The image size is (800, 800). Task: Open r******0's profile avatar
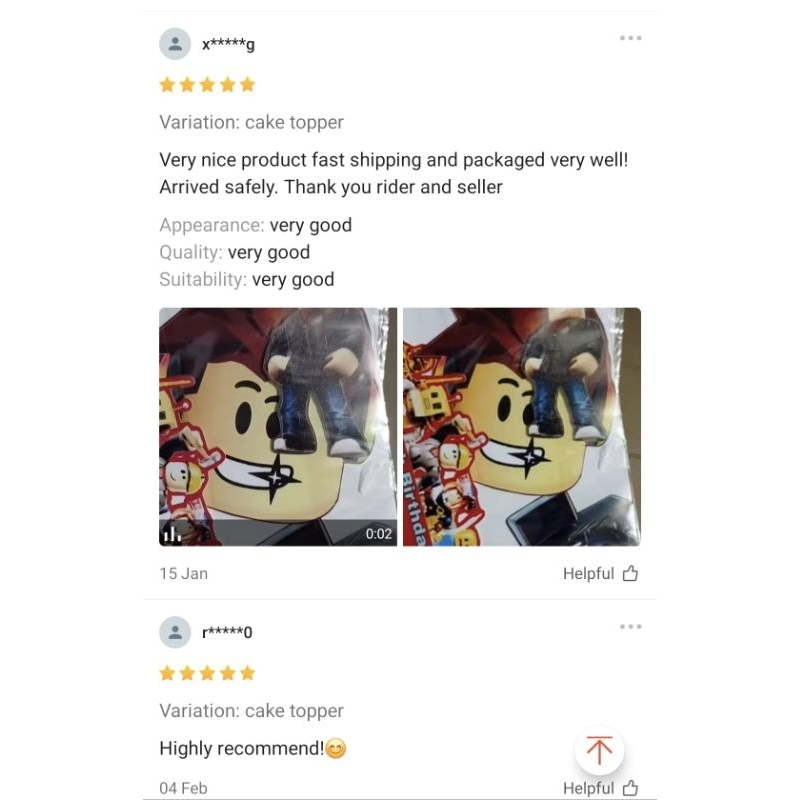(175, 632)
